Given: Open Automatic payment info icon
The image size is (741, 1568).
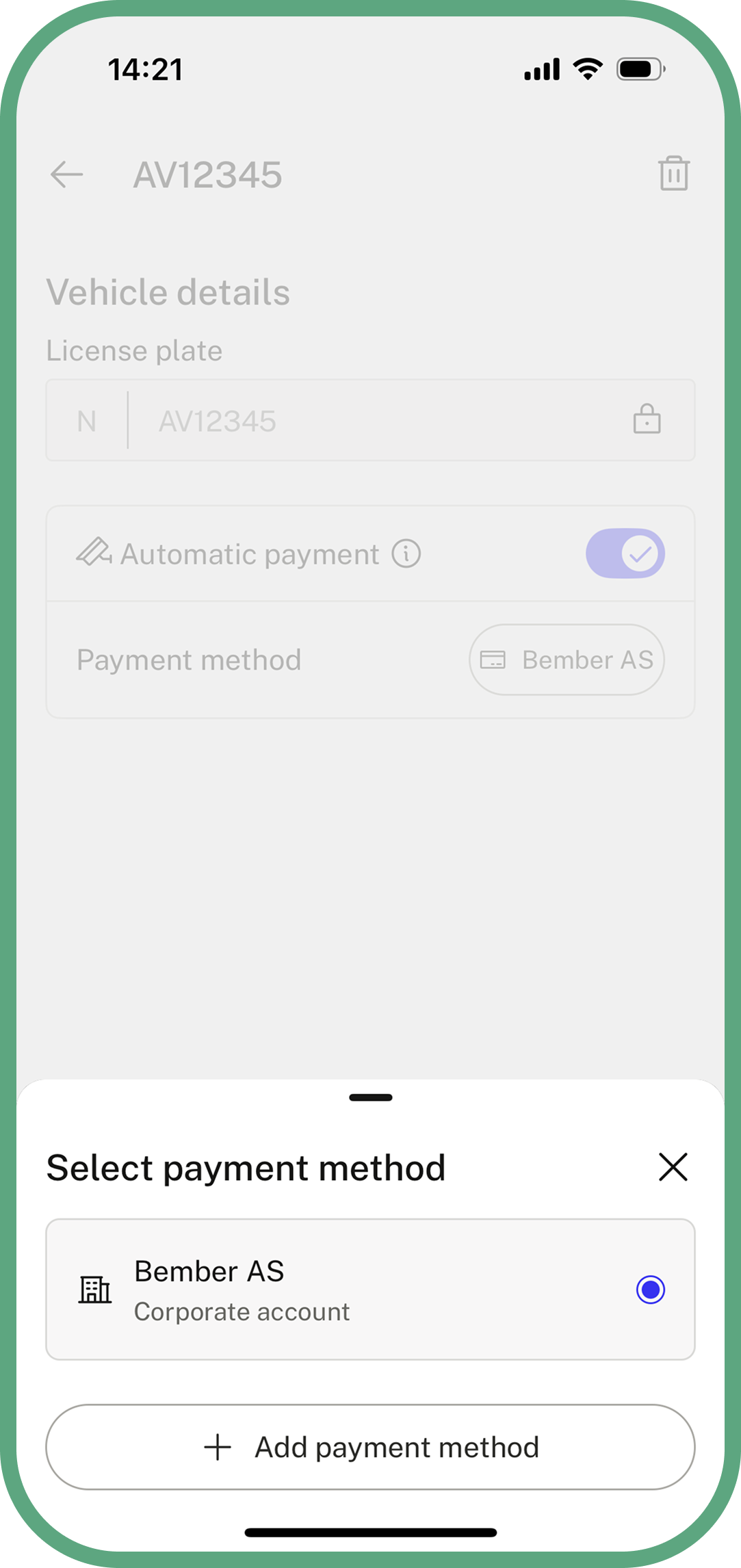Looking at the screenshot, I should click(x=406, y=553).
